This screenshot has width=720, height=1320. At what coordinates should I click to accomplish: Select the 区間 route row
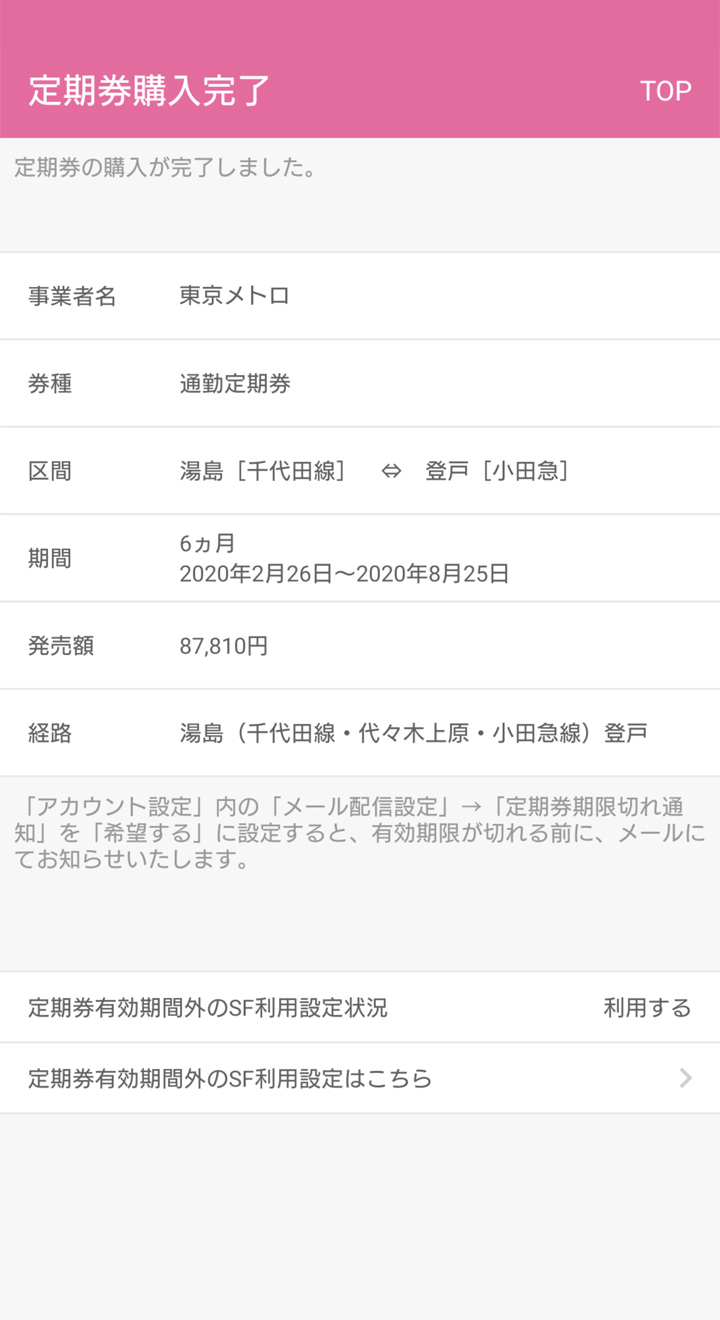49,471
